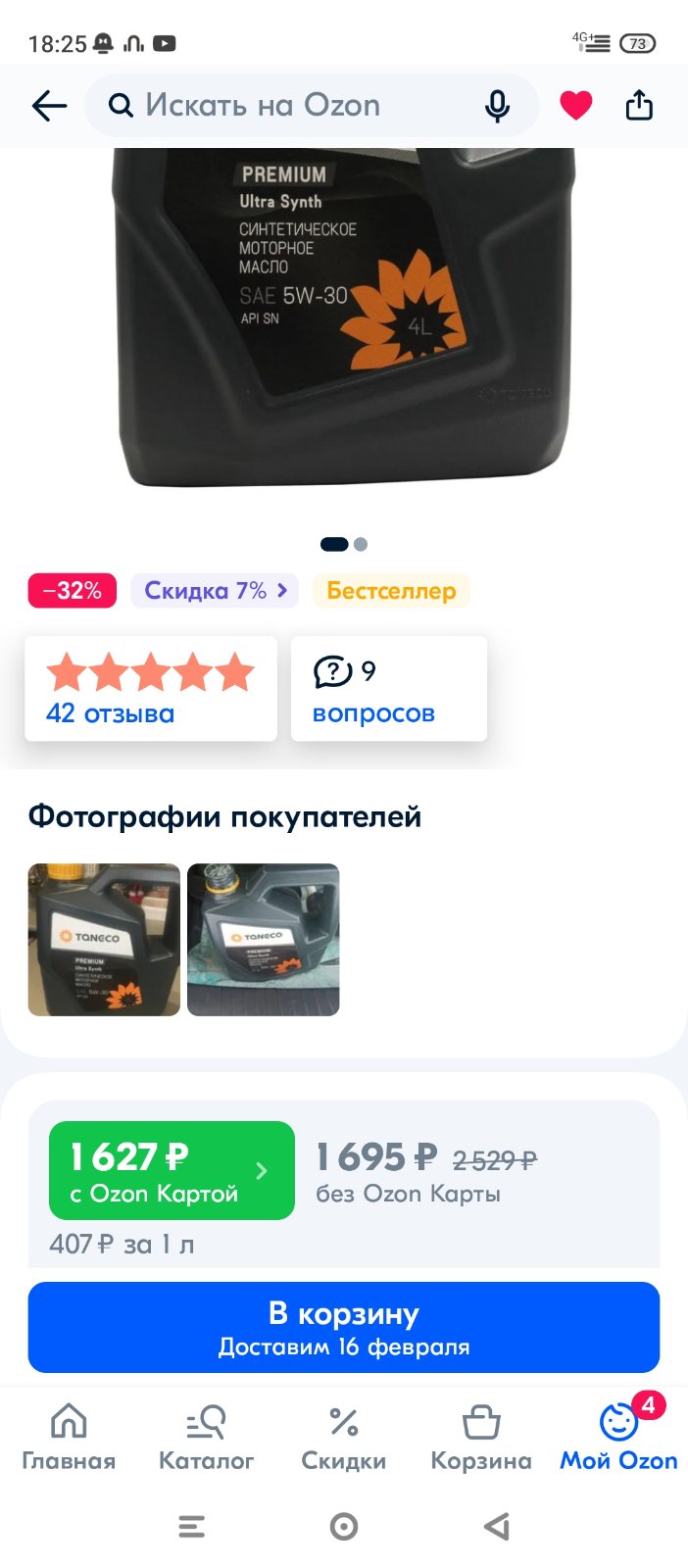Open the 1 627 ₽ Ozon Картой offer

[172, 1170]
